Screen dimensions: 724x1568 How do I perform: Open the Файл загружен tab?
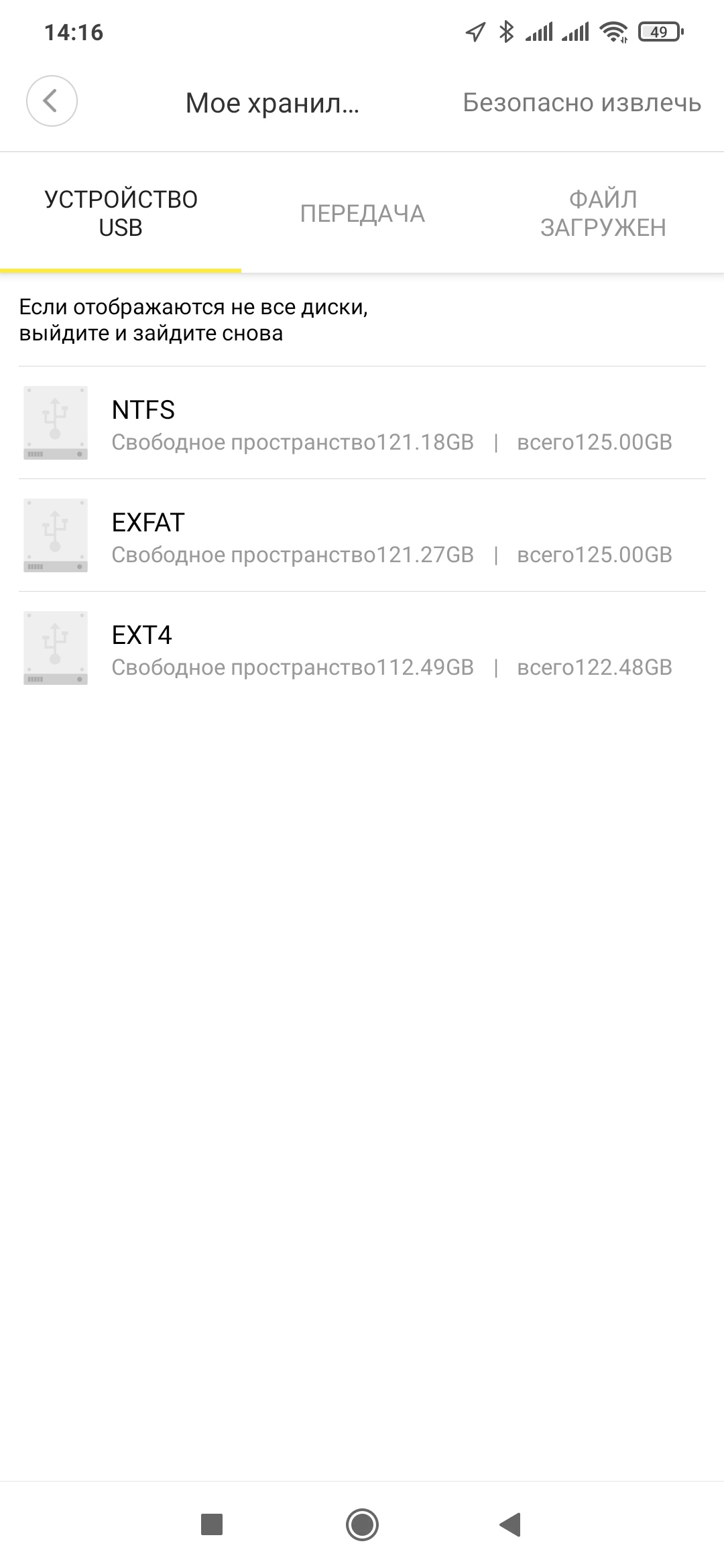click(603, 214)
